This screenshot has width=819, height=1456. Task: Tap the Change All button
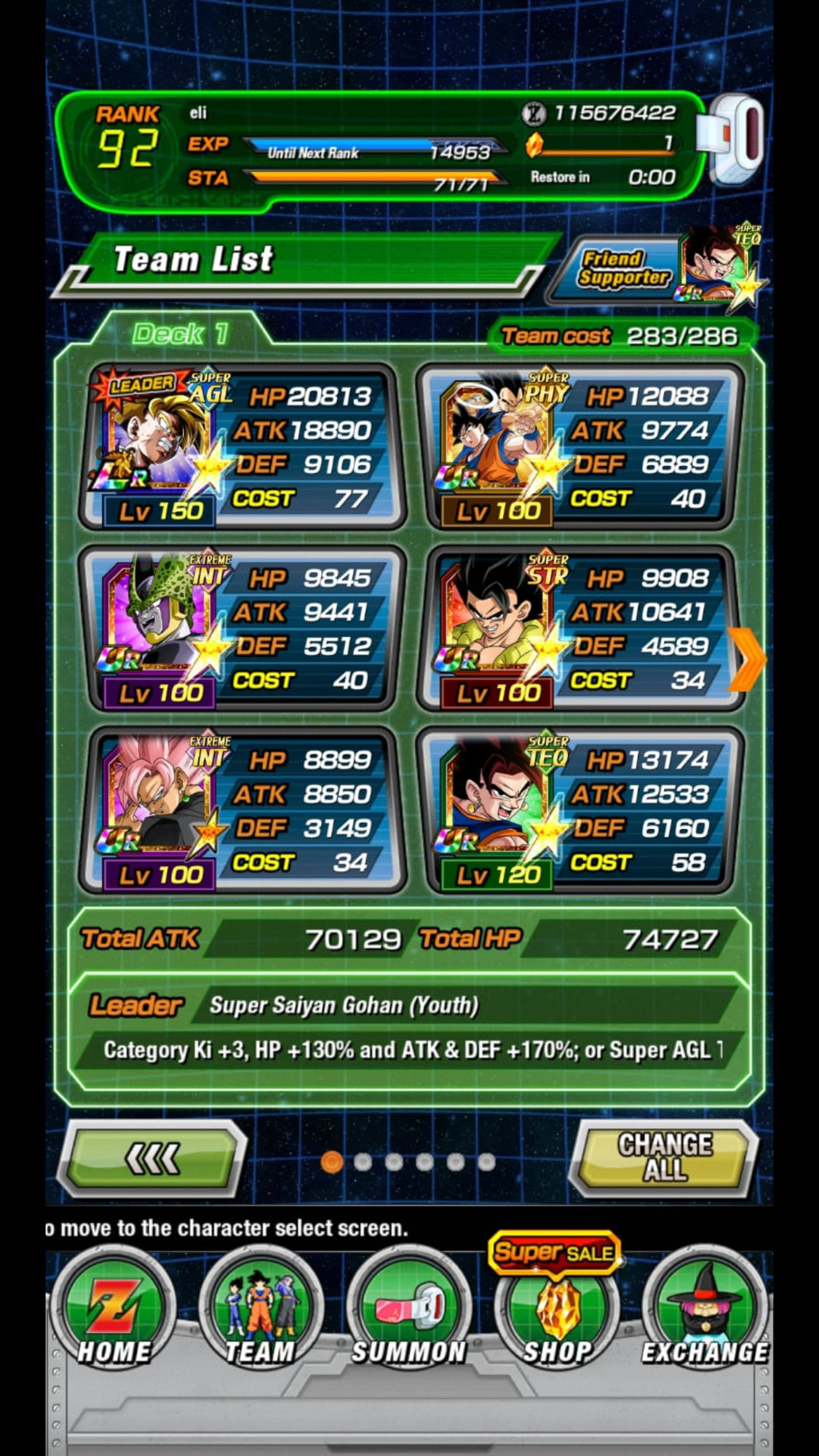point(663,1158)
